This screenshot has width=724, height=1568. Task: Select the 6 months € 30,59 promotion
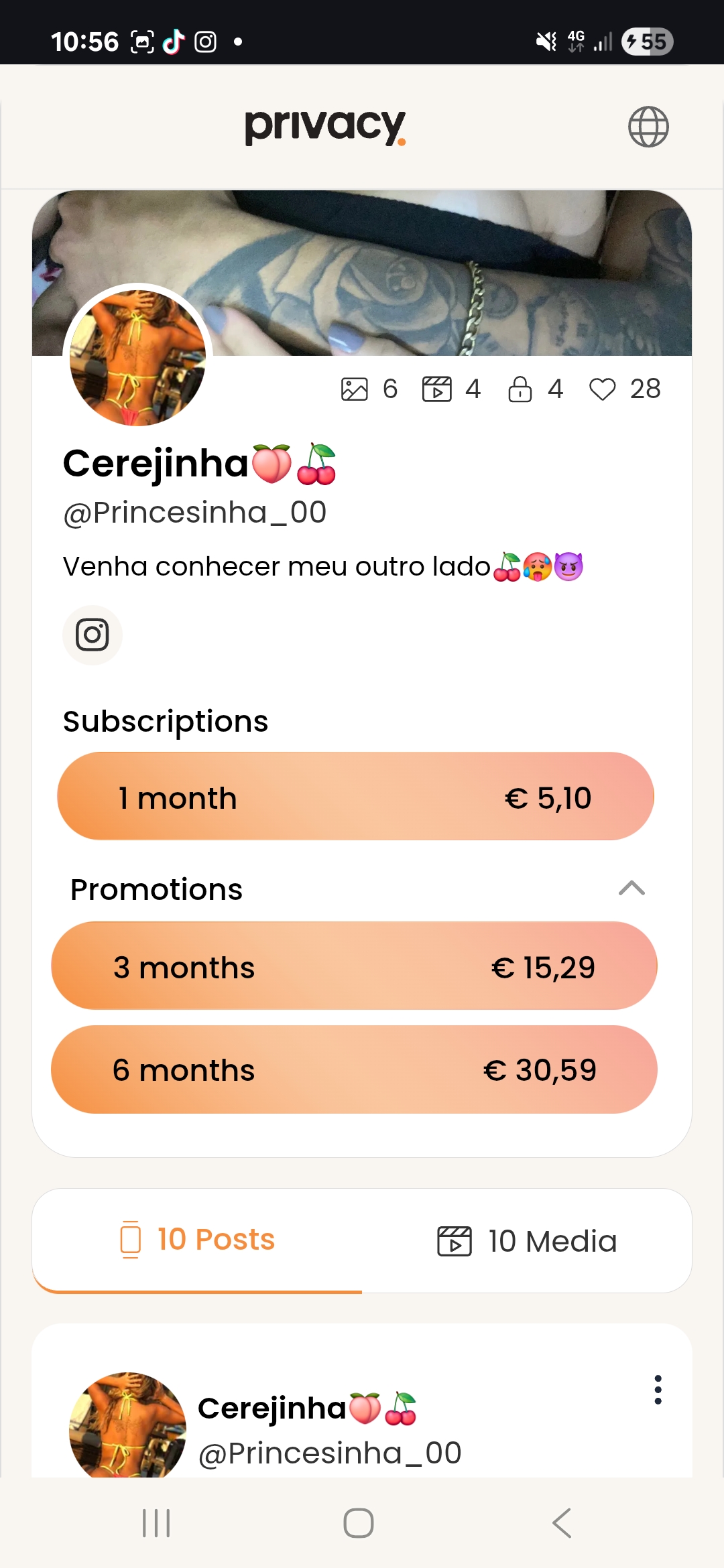[x=354, y=1069]
